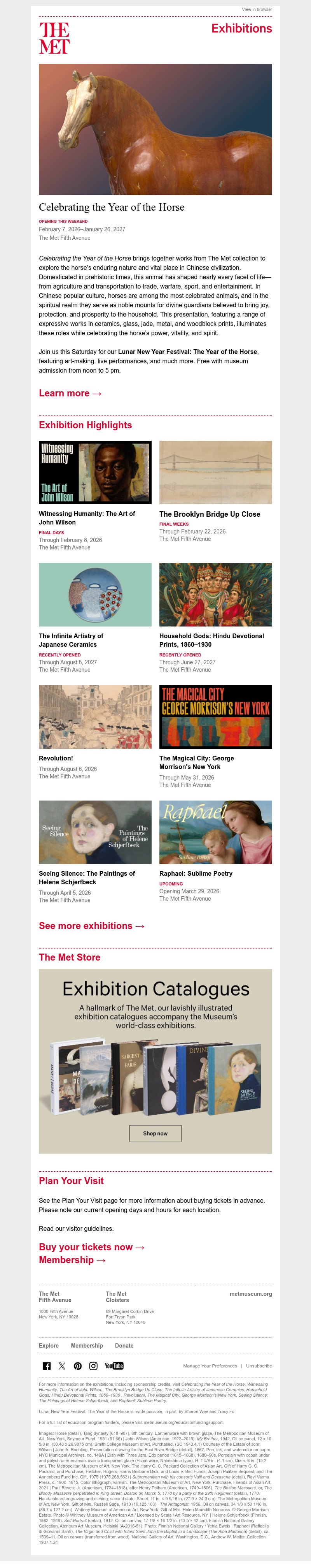The height and width of the screenshot is (1568, 311).
Task: Tap Manage Your Preferences
Action: pos(210,1366)
